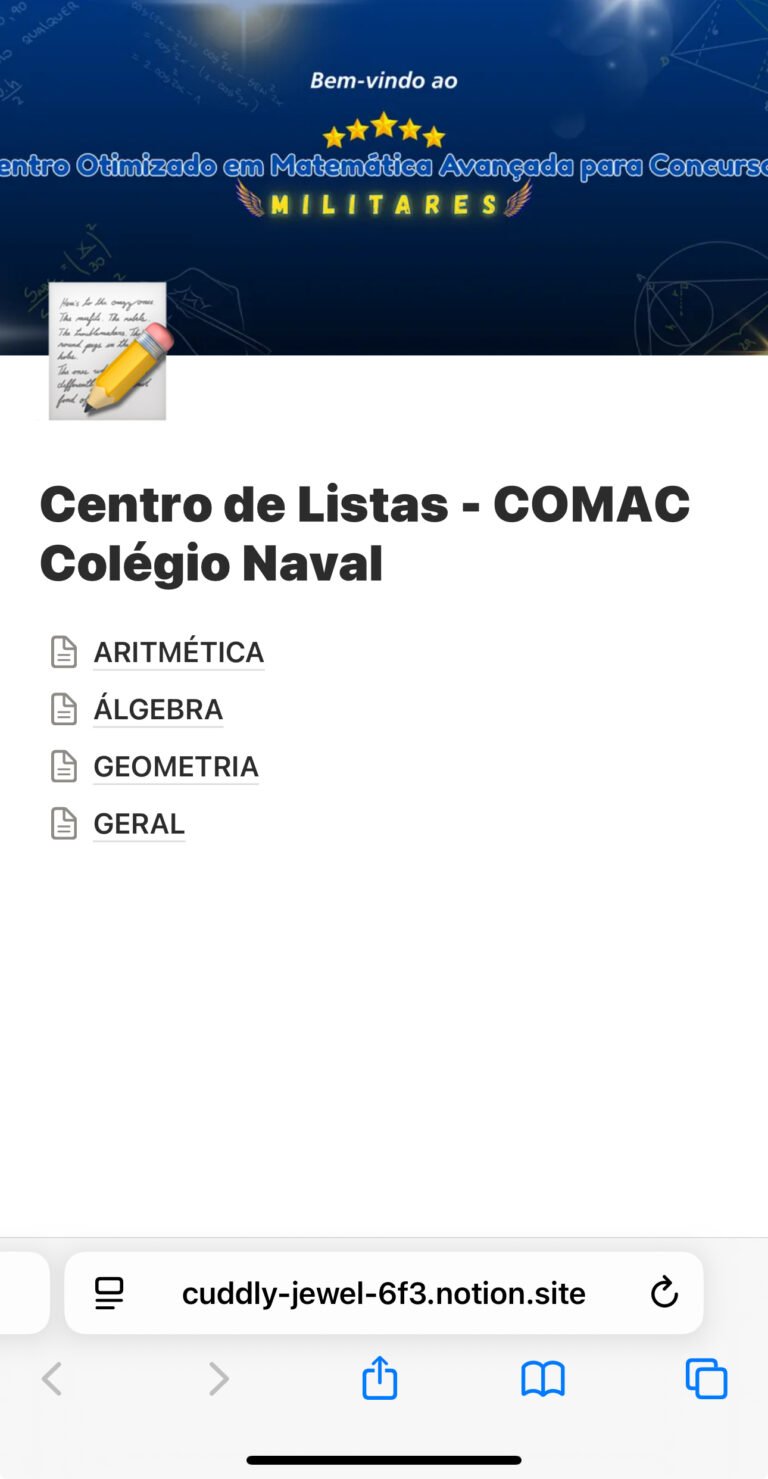
Task: Share this page
Action: click(x=380, y=1379)
